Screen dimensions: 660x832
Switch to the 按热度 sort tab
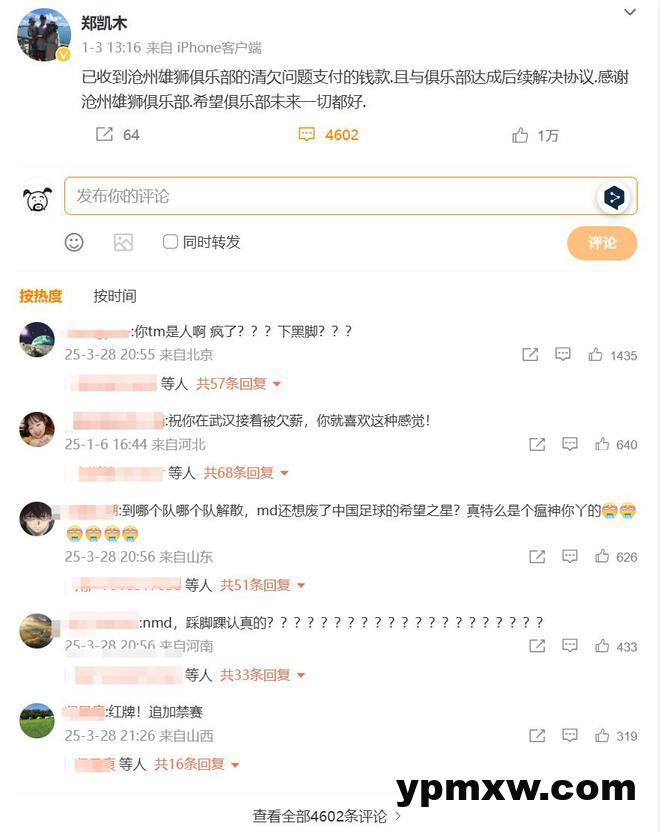click(x=41, y=296)
